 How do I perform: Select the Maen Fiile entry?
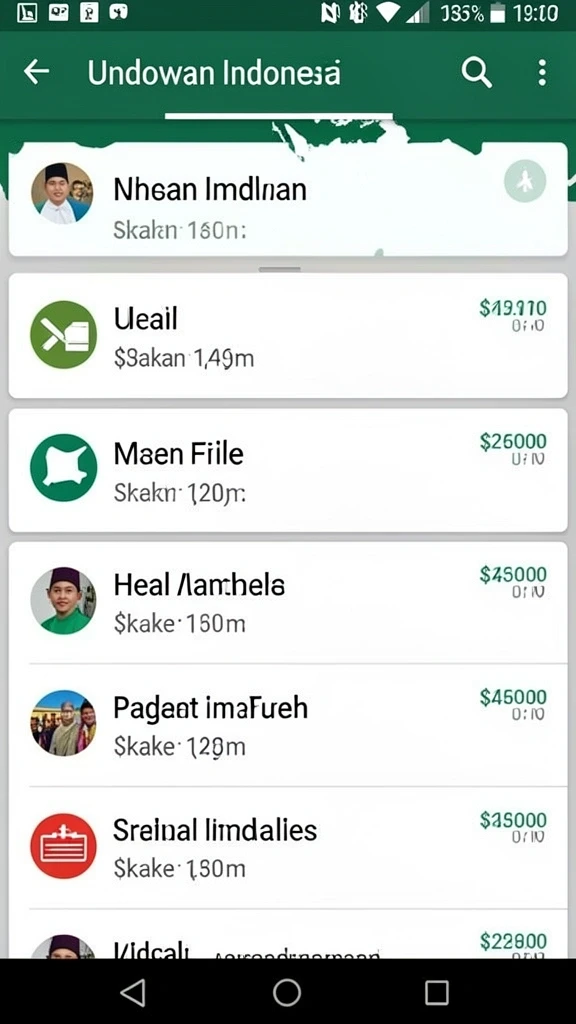click(288, 470)
